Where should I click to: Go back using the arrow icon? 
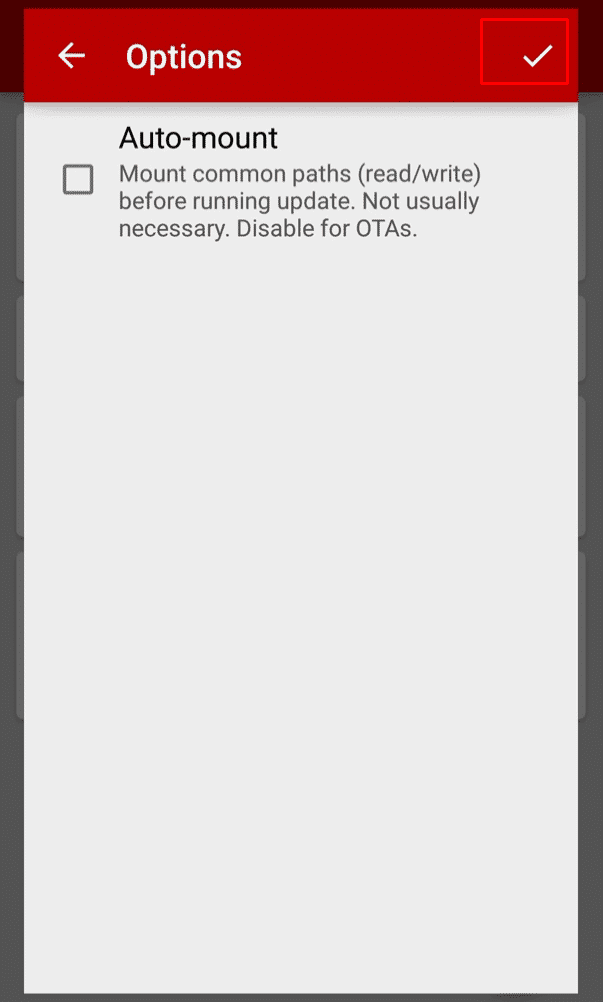[72, 56]
